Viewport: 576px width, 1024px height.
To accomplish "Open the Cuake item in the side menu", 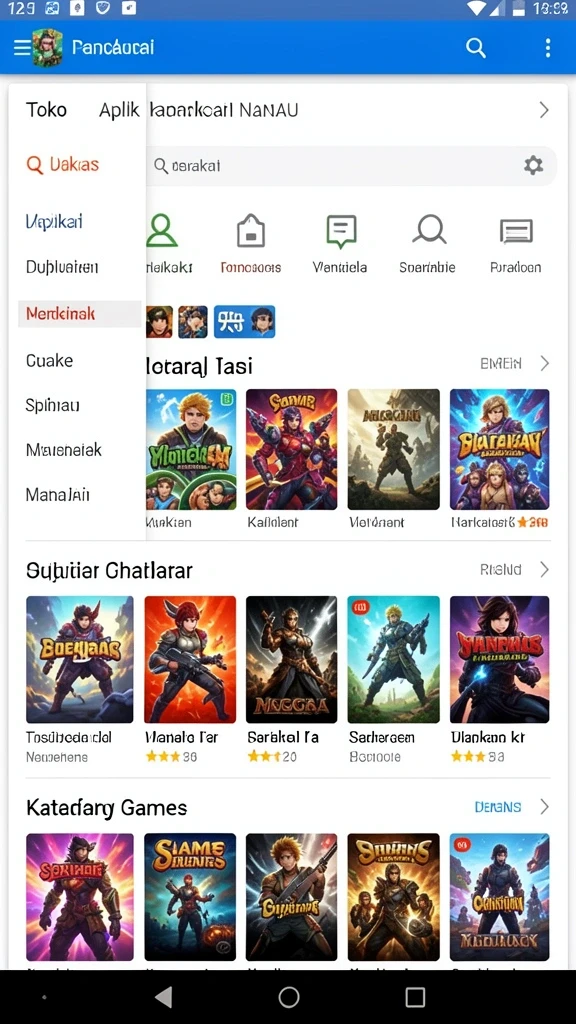I will point(50,360).
